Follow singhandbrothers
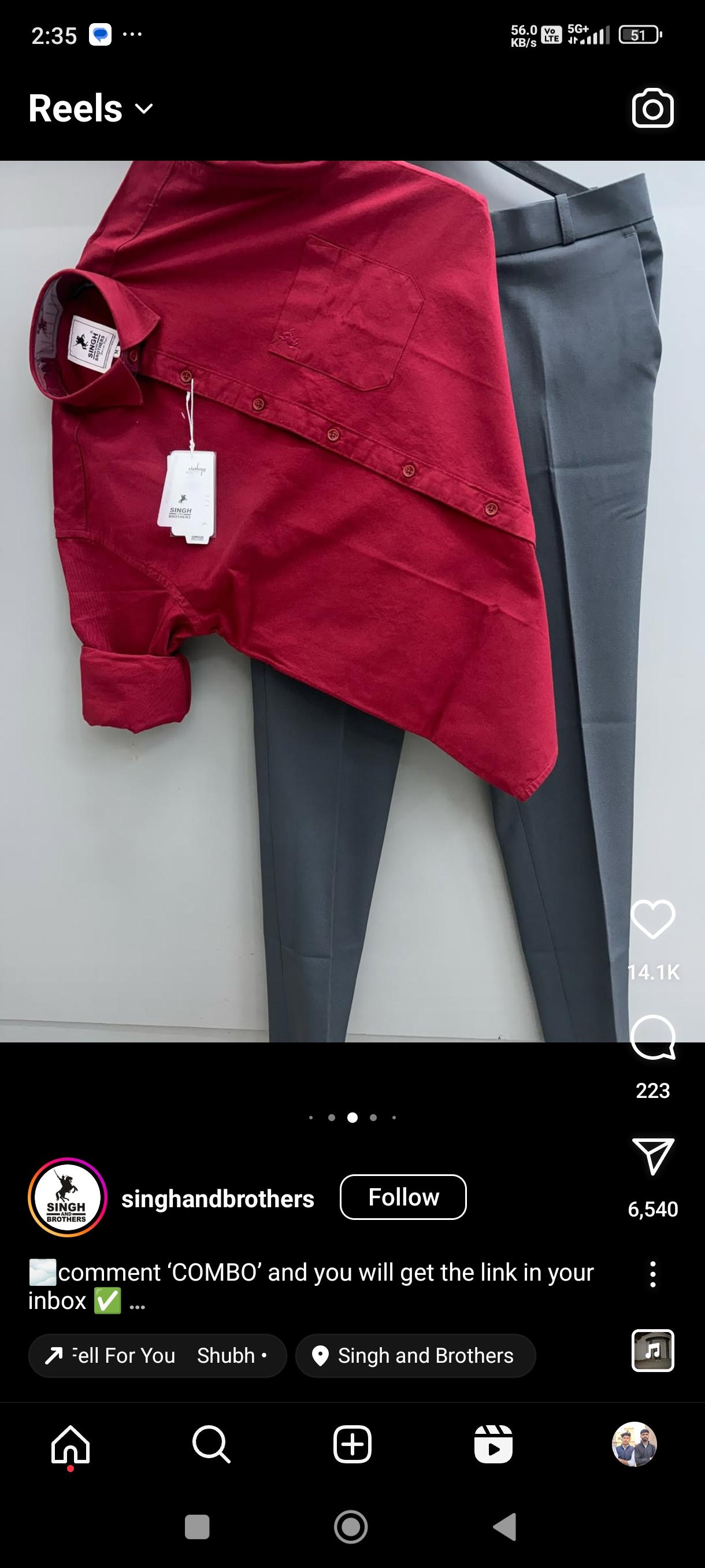This screenshot has height=1568, width=705. point(403,1197)
